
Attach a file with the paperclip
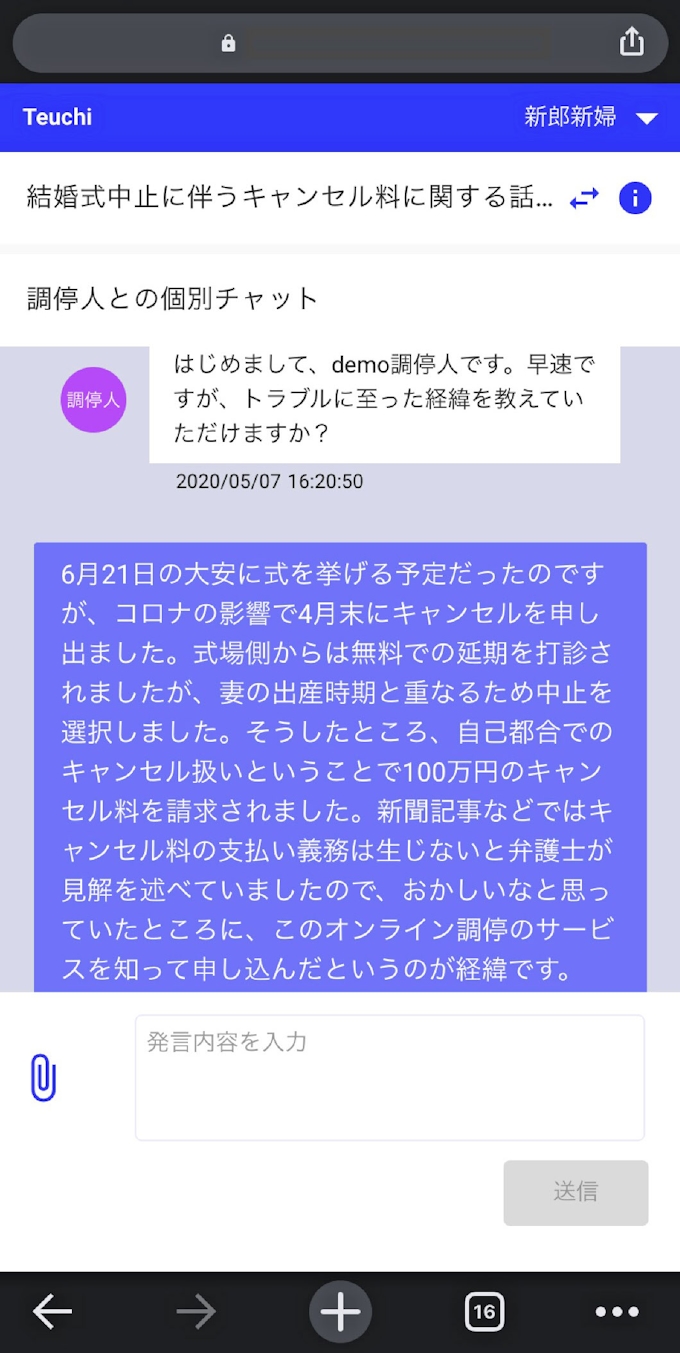43,1078
